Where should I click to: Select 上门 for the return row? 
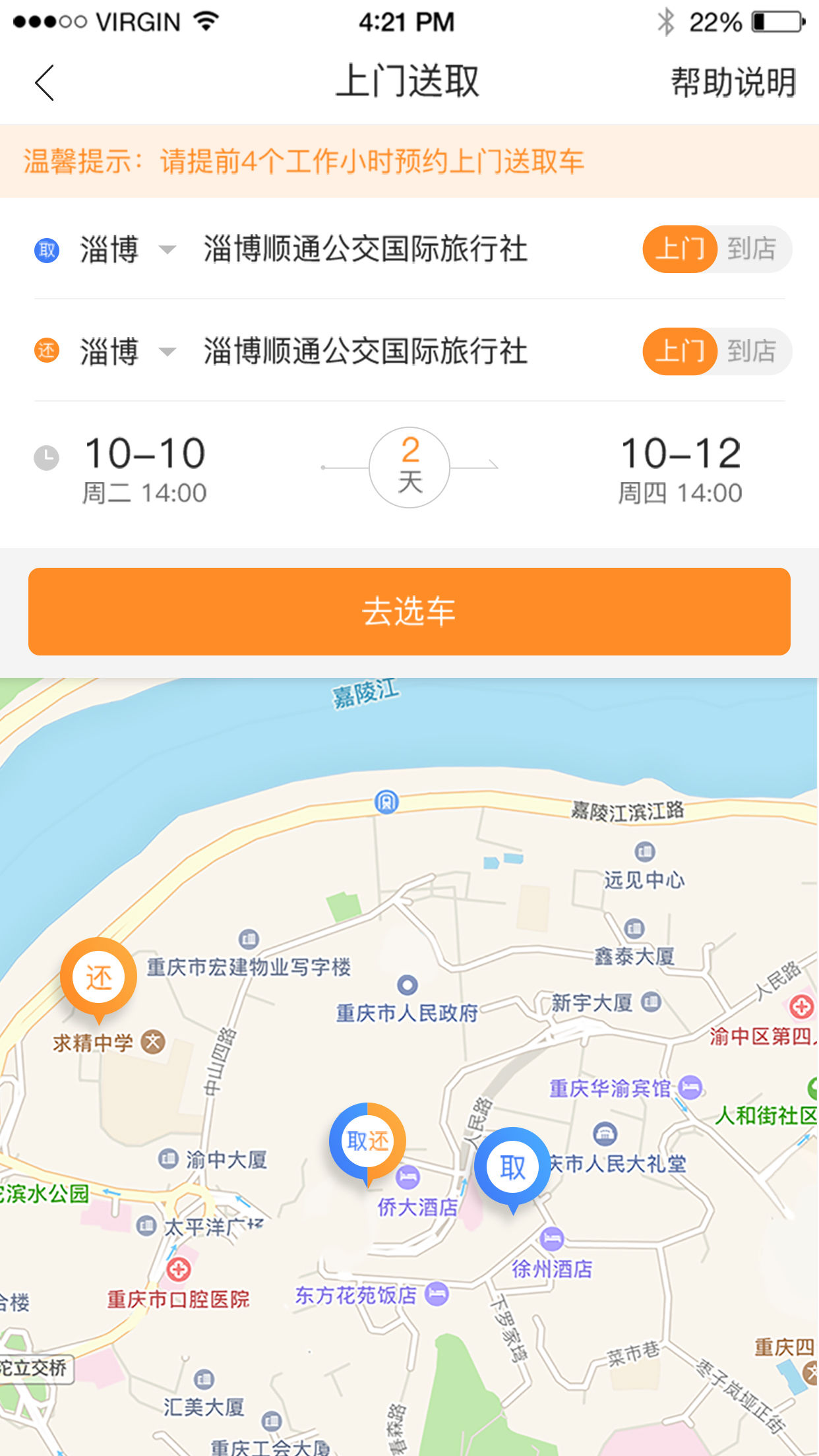[680, 351]
